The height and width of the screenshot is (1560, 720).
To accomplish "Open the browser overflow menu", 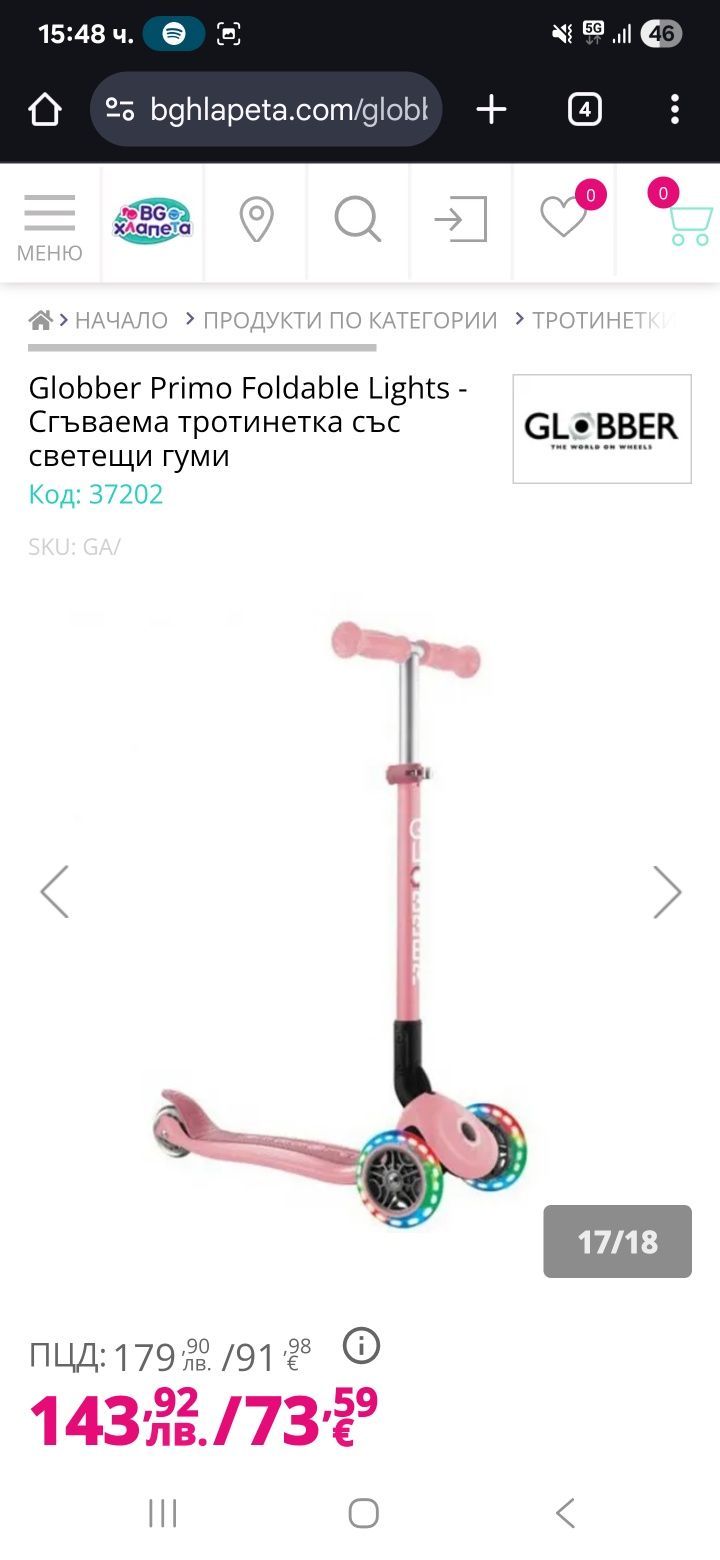I will [675, 109].
